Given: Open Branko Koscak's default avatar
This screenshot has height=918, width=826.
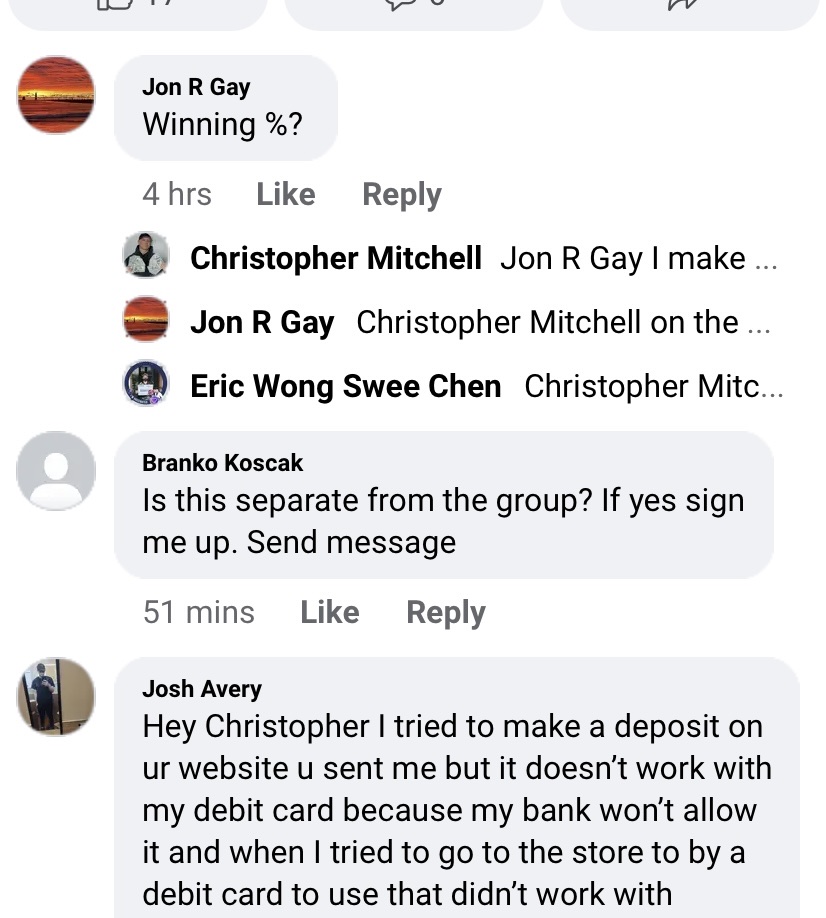Looking at the screenshot, I should coord(56,470).
